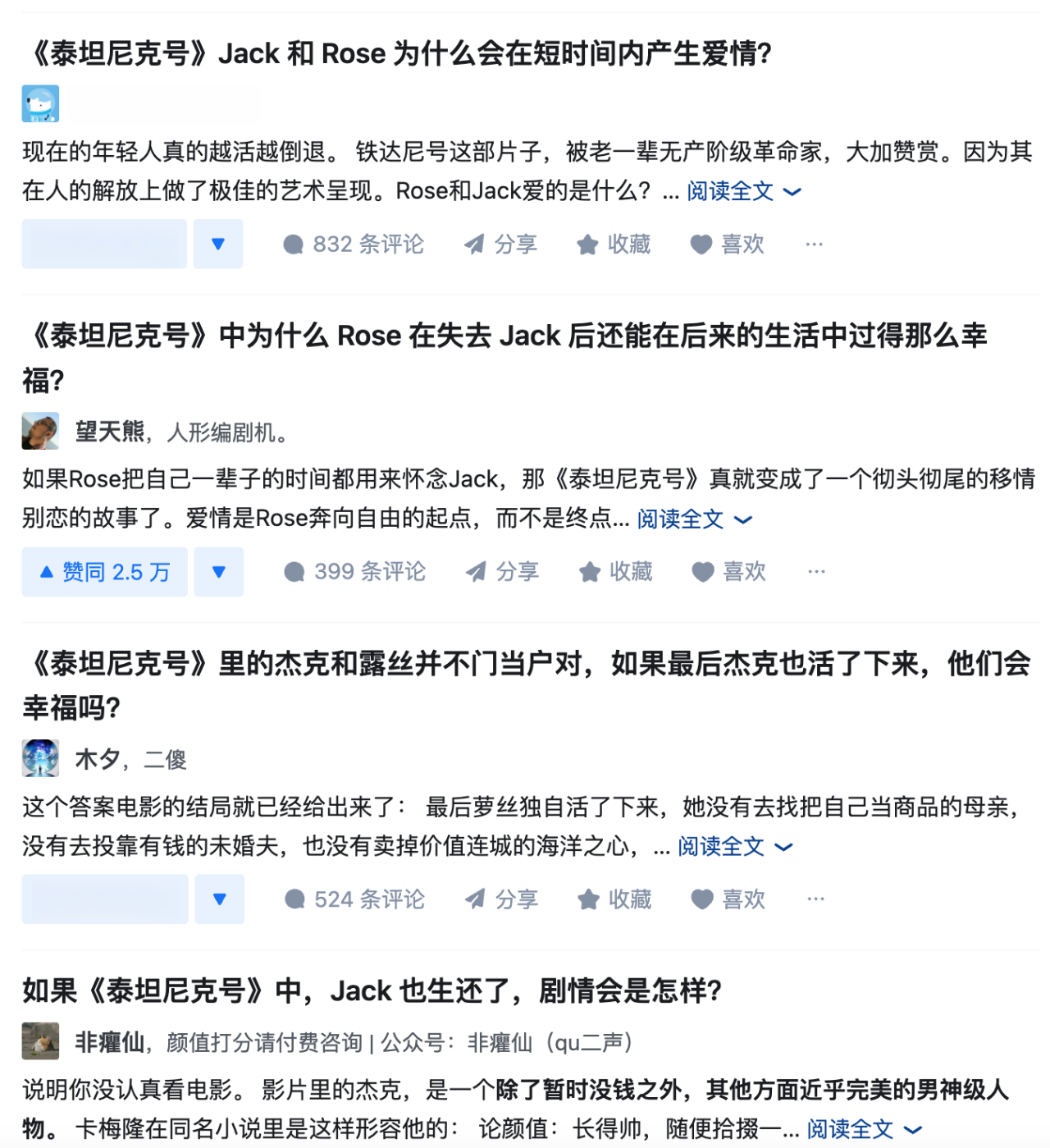Downvote the answer with 832 comments
This screenshot has width=1050, height=1148.
[x=218, y=244]
